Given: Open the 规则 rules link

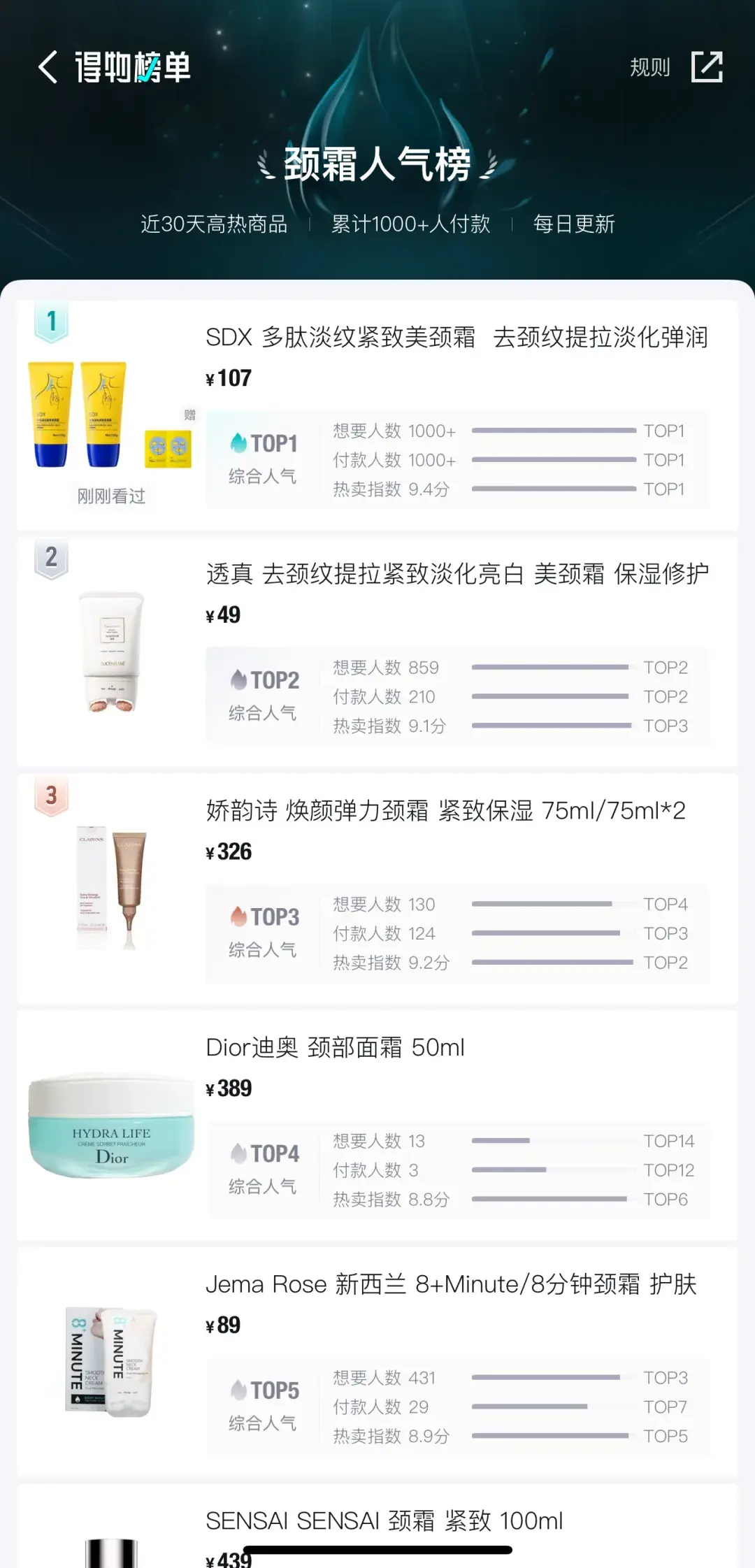Looking at the screenshot, I should pyautogui.click(x=649, y=68).
